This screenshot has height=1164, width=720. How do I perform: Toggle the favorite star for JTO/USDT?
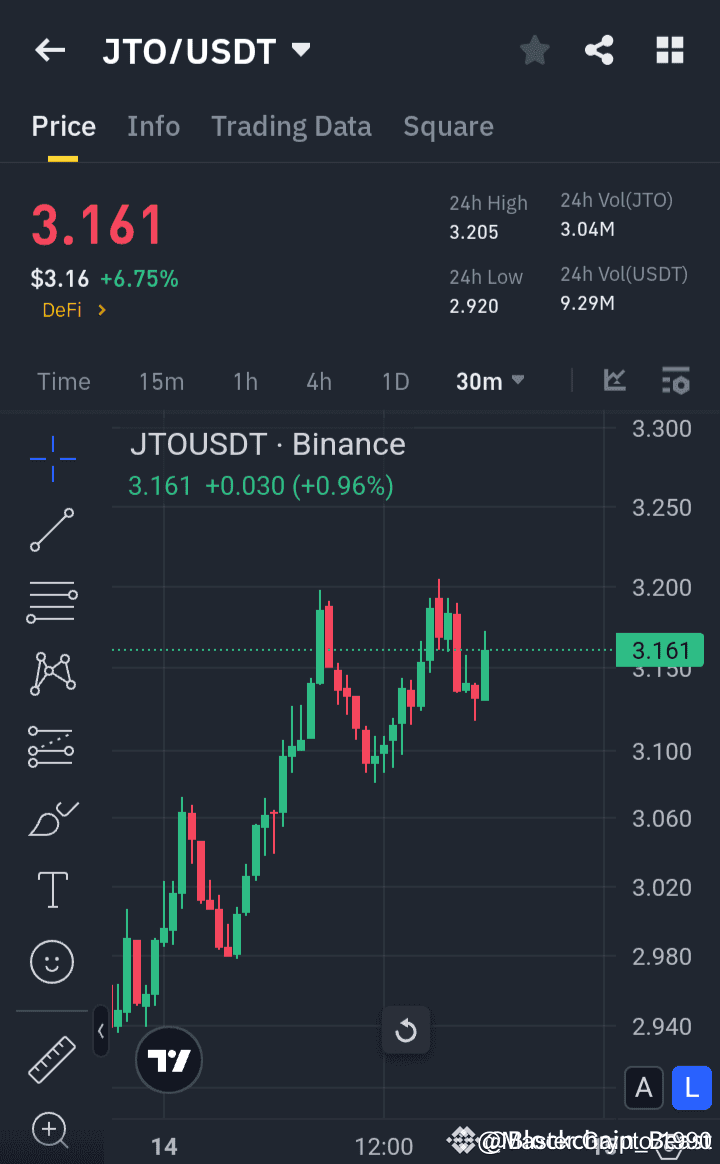tap(534, 50)
